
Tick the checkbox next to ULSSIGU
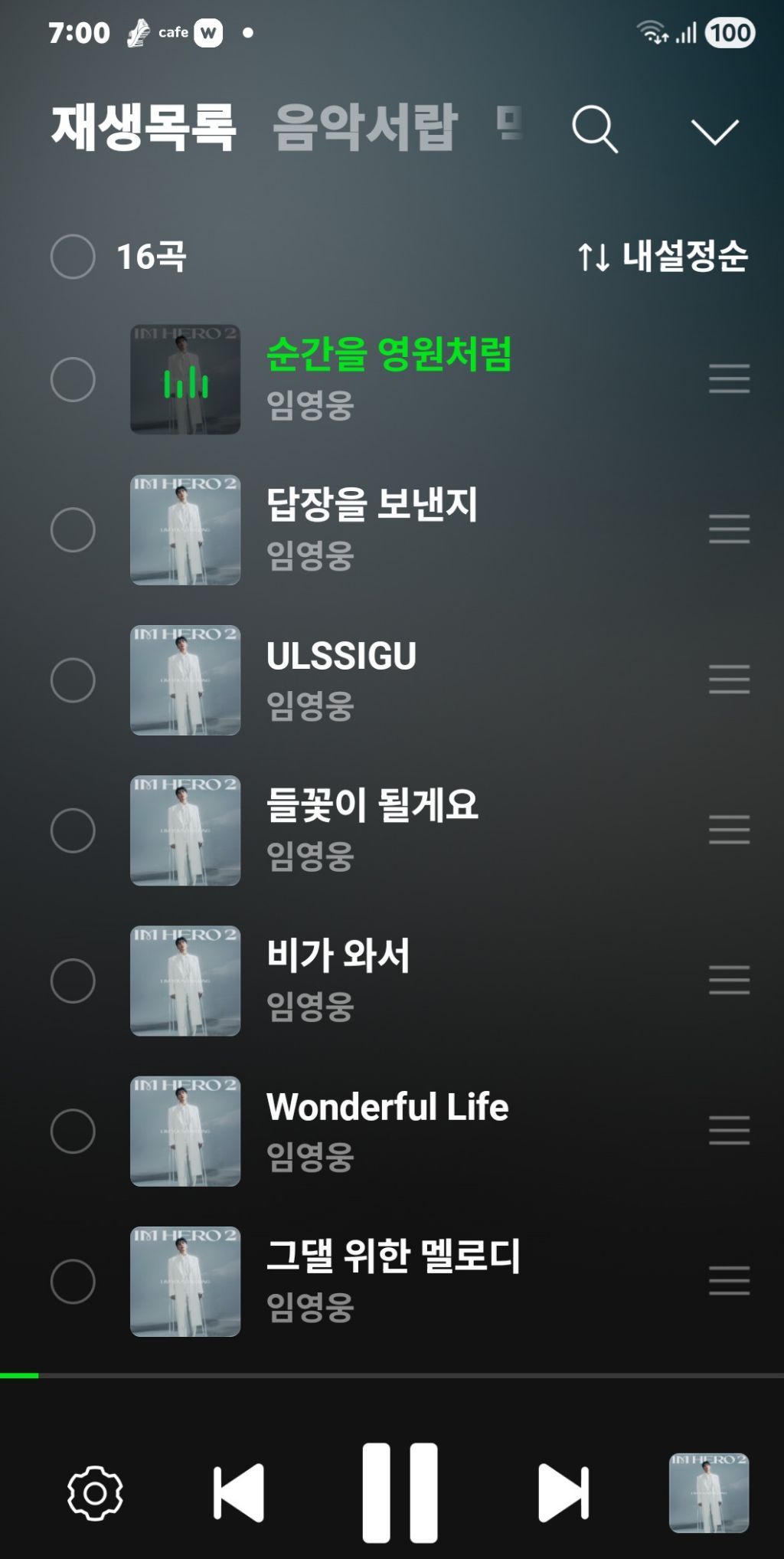tap(73, 680)
